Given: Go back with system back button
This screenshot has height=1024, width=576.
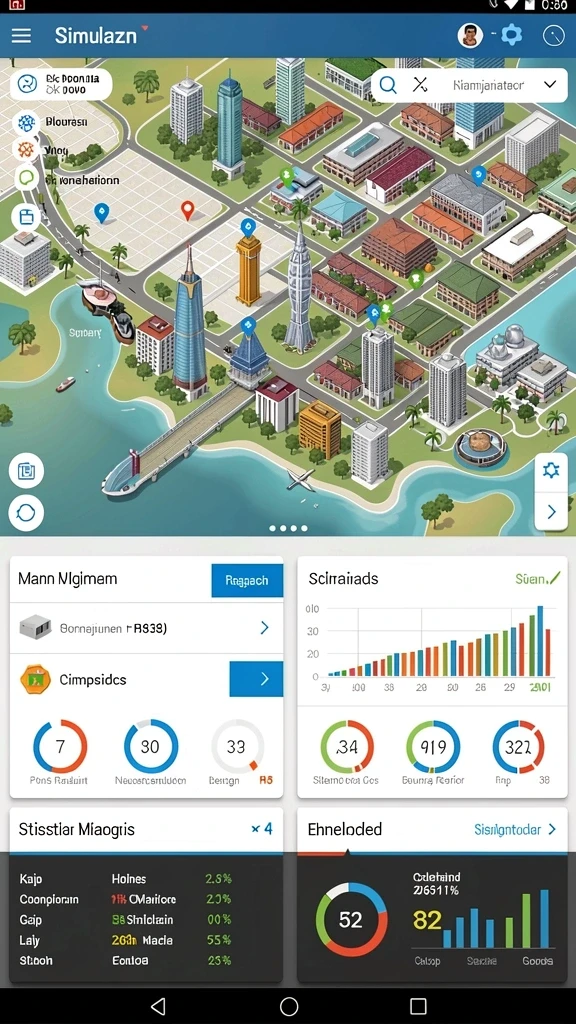Looking at the screenshot, I should [x=158, y=1006].
